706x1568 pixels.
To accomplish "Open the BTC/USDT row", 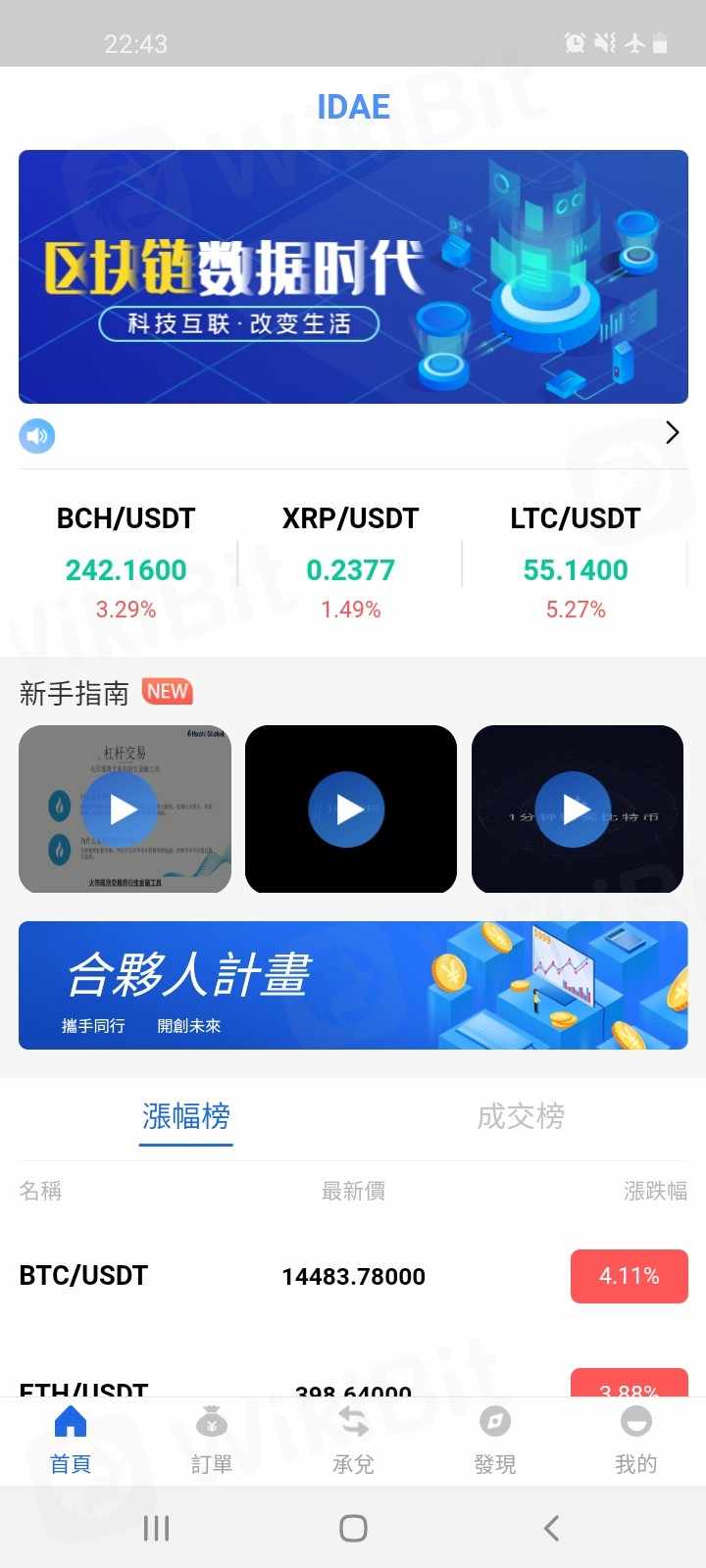I will [353, 1276].
